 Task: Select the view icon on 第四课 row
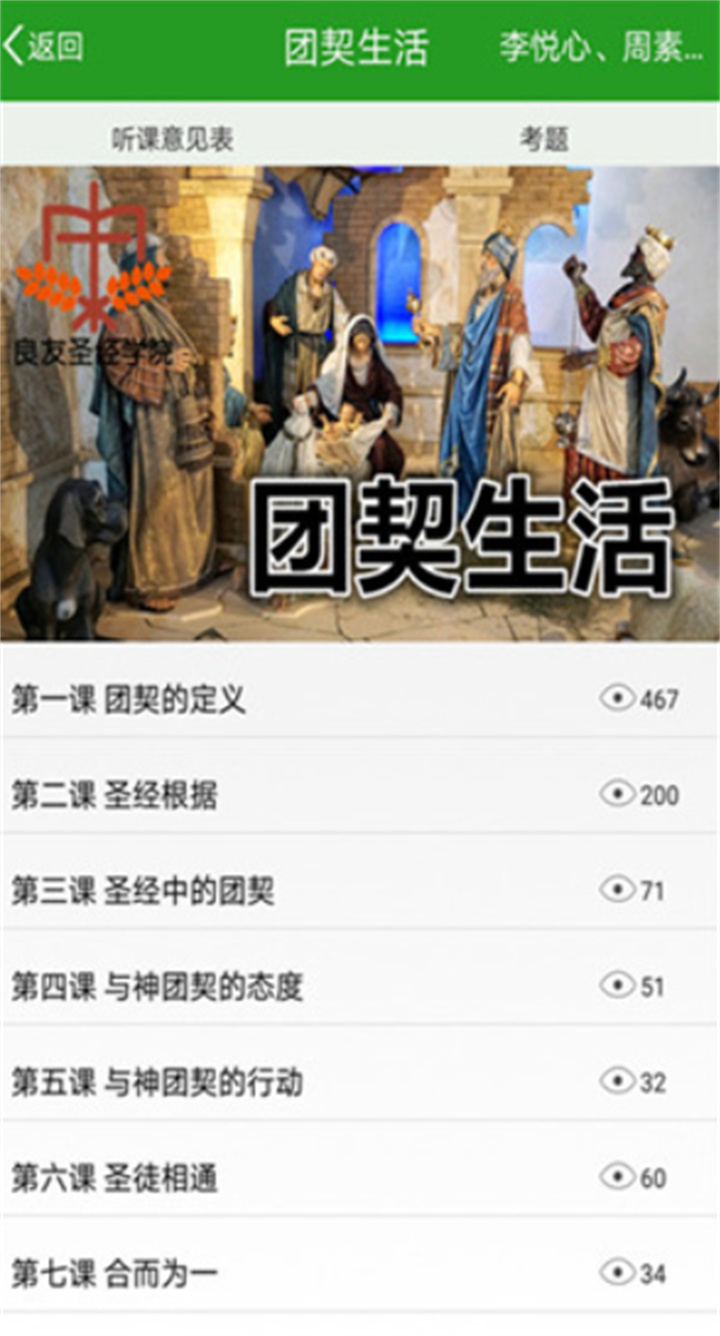(x=617, y=984)
